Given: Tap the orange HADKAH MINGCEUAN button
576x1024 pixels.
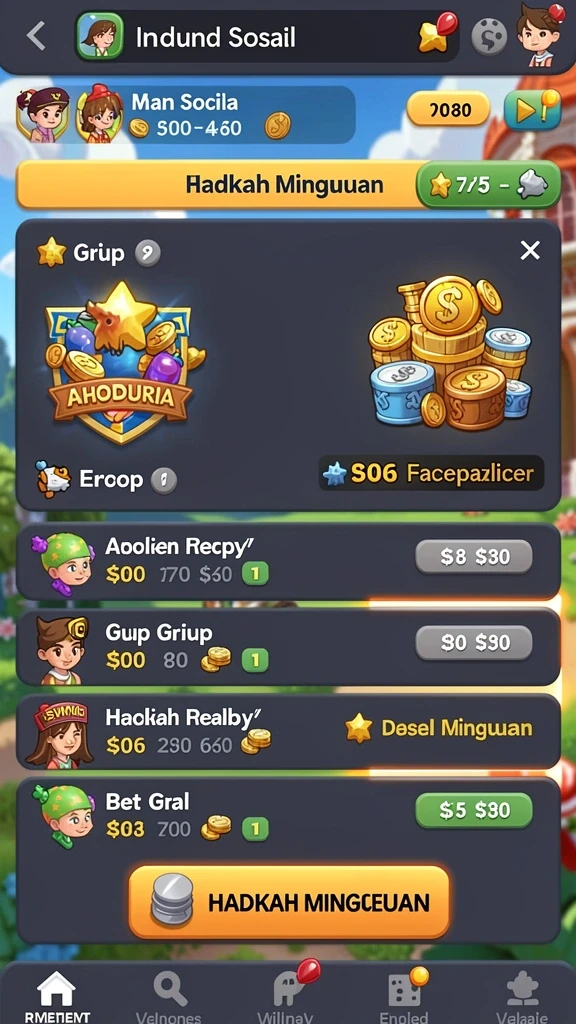Looking at the screenshot, I should tap(289, 903).
